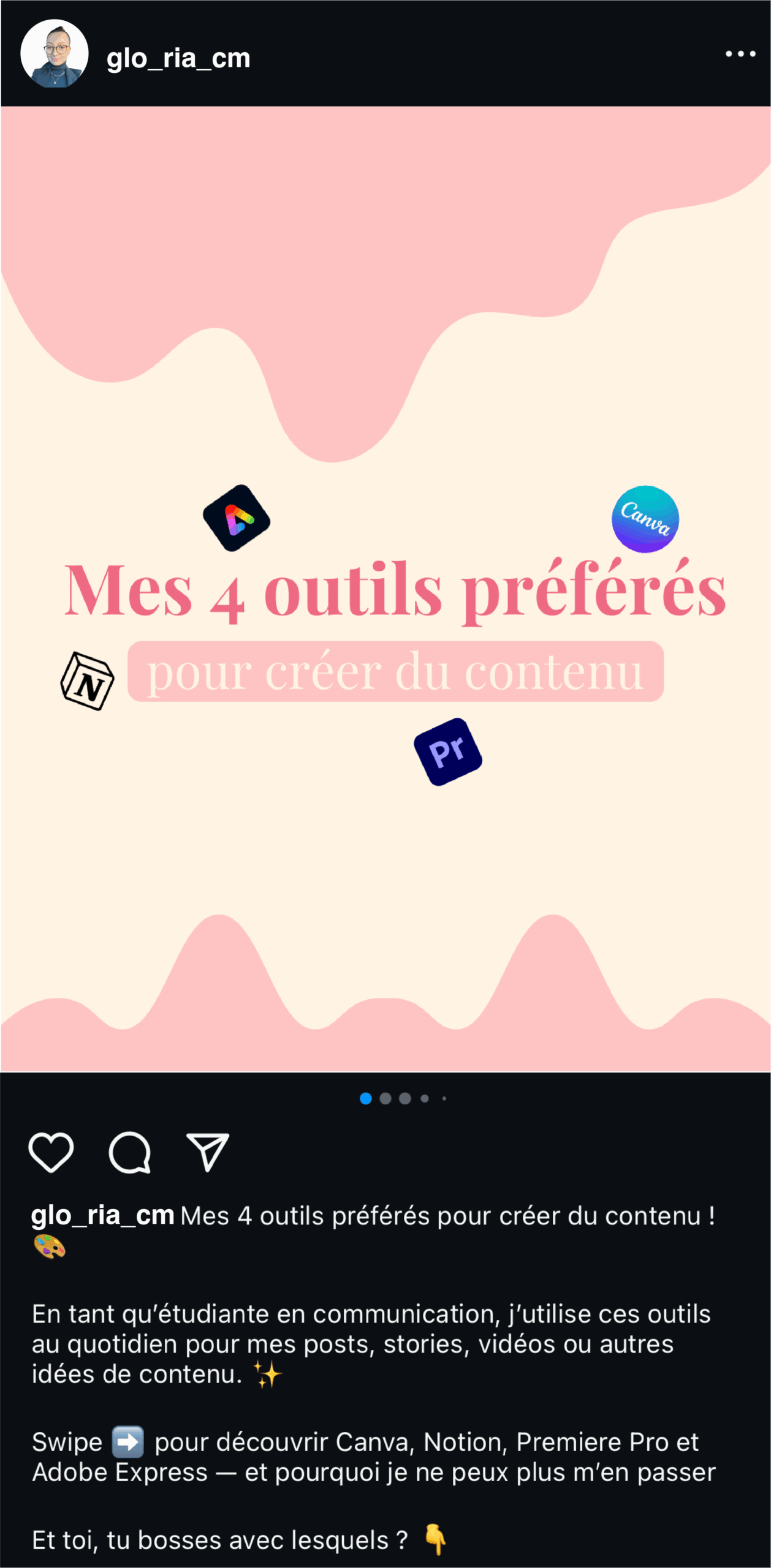
Task: Tap the heart icon to like the post
Action: point(52,1152)
